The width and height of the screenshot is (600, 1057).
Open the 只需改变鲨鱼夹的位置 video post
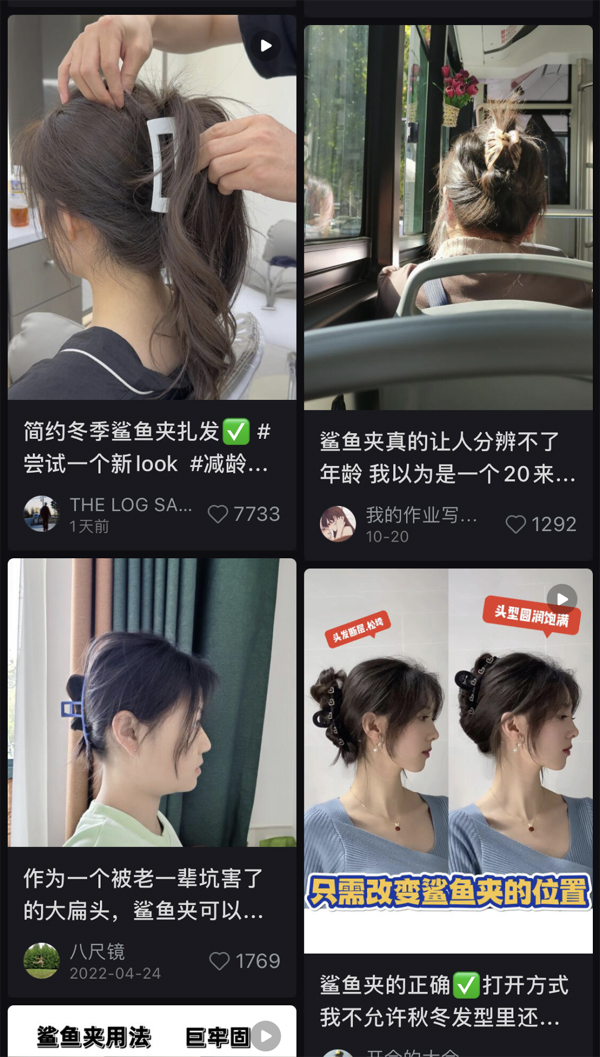point(448,760)
